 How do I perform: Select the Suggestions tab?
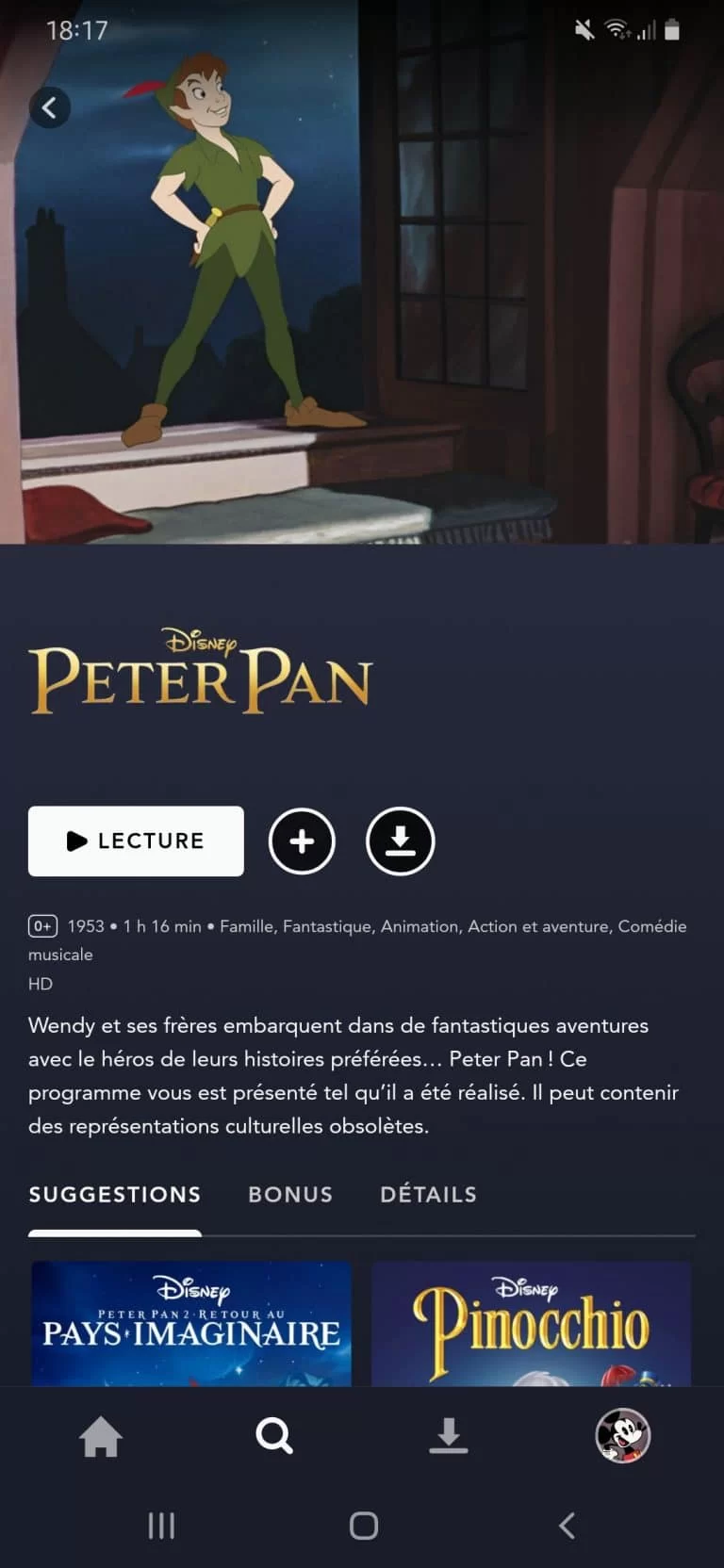(115, 1194)
